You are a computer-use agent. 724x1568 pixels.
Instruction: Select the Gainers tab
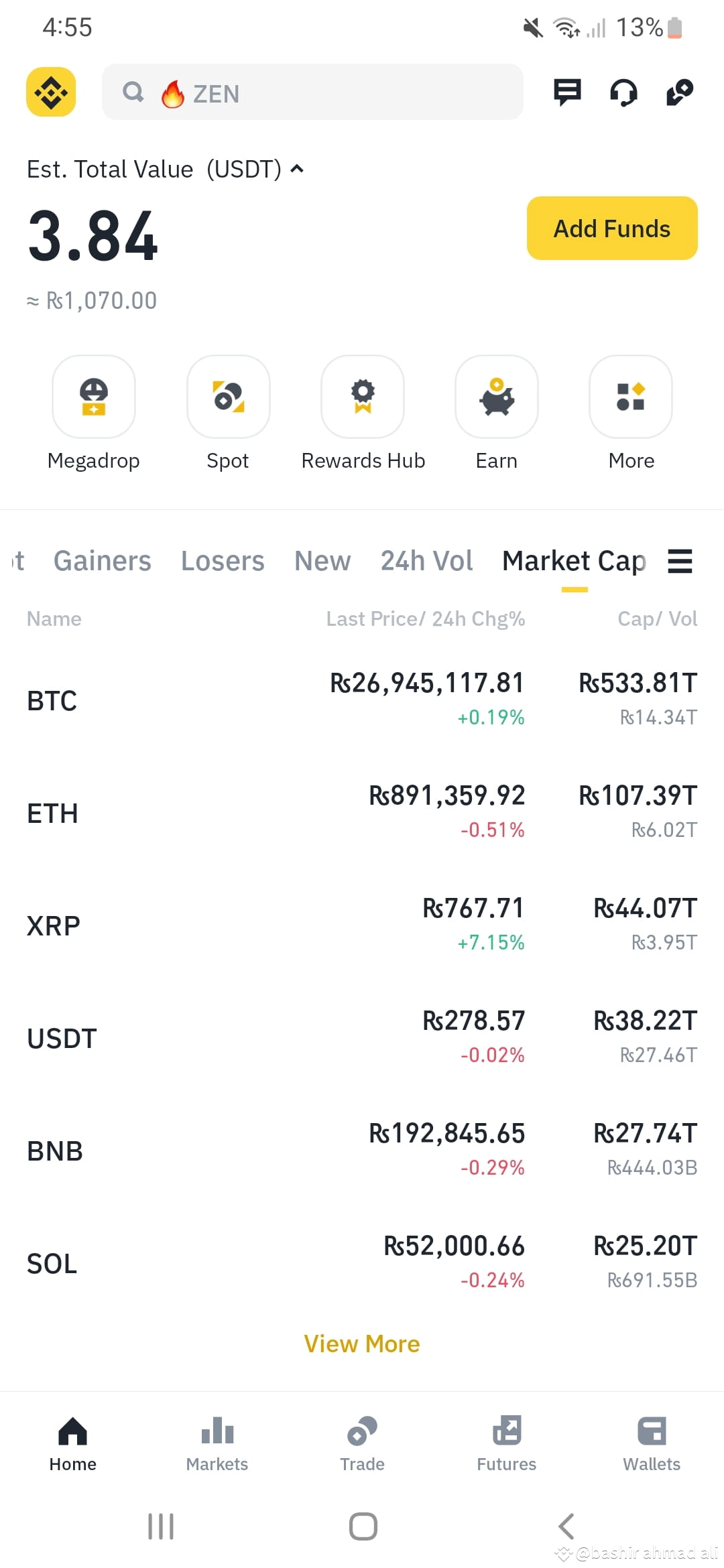(102, 562)
